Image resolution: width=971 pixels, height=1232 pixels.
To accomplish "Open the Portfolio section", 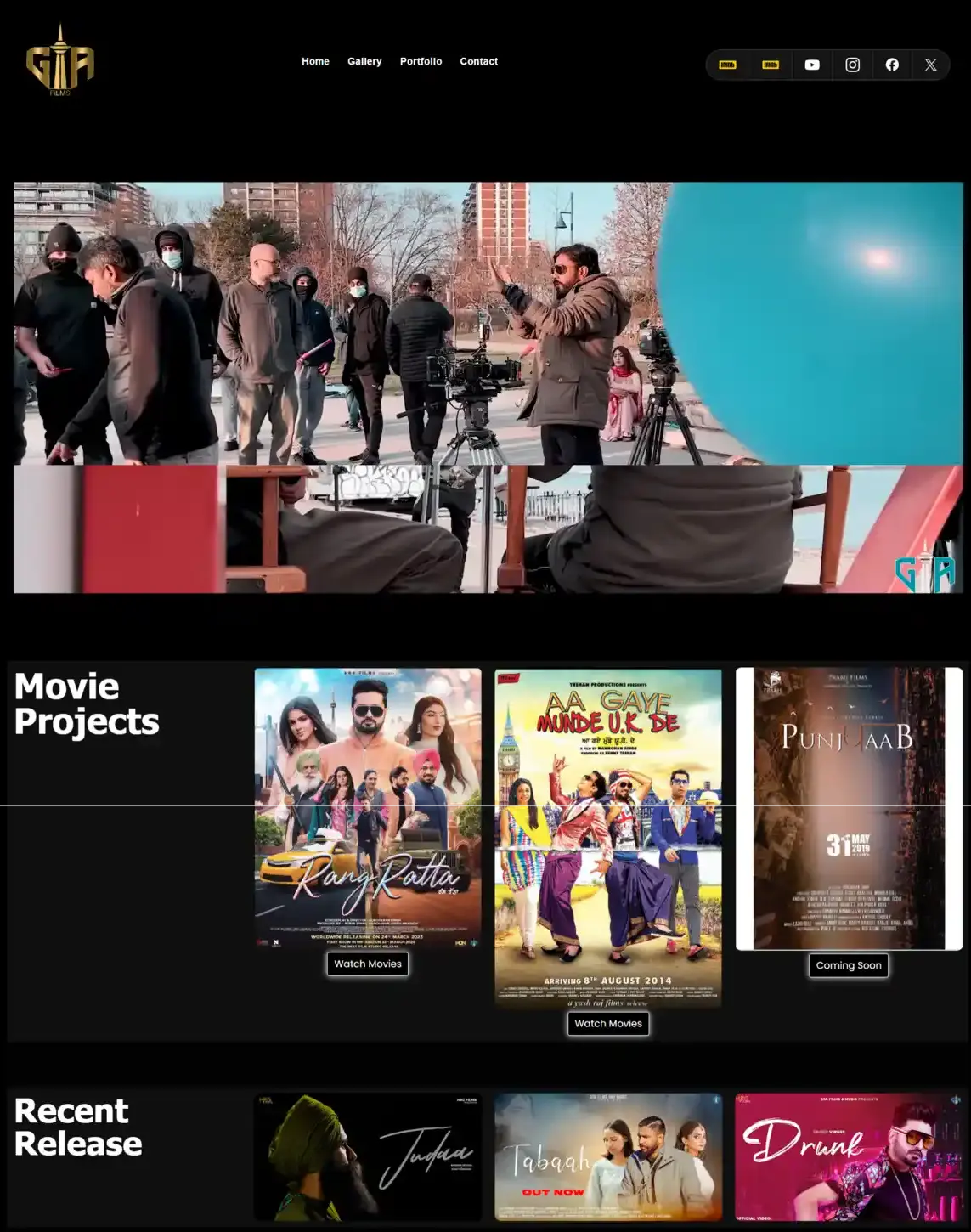I will (x=421, y=61).
